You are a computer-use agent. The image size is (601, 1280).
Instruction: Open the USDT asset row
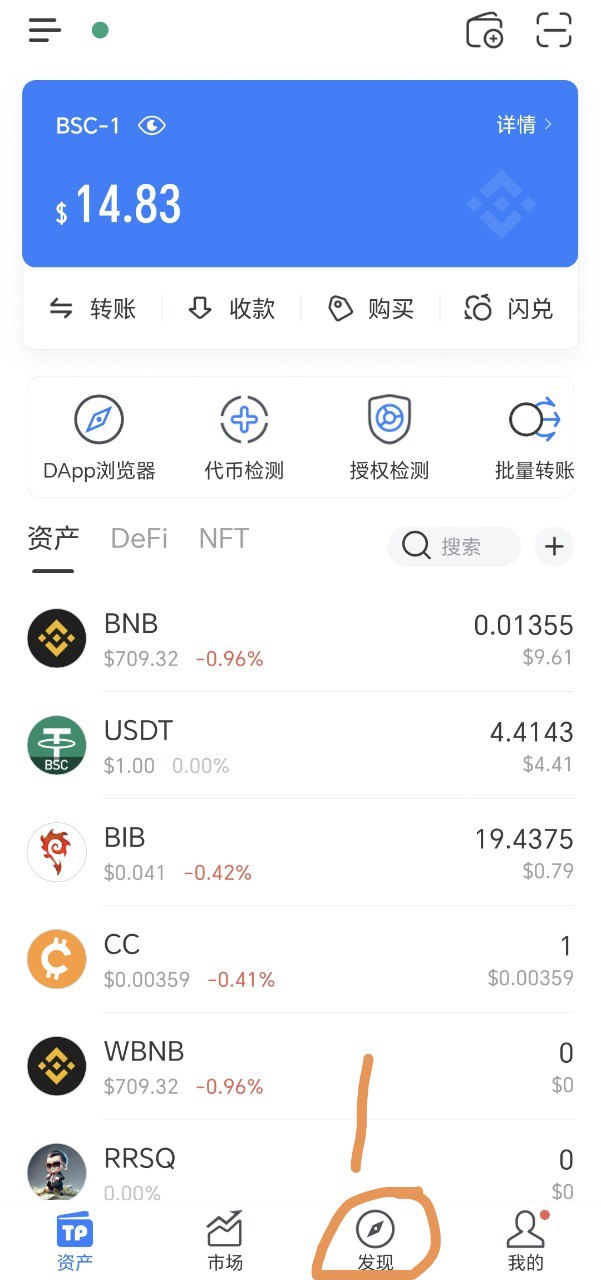(300, 746)
